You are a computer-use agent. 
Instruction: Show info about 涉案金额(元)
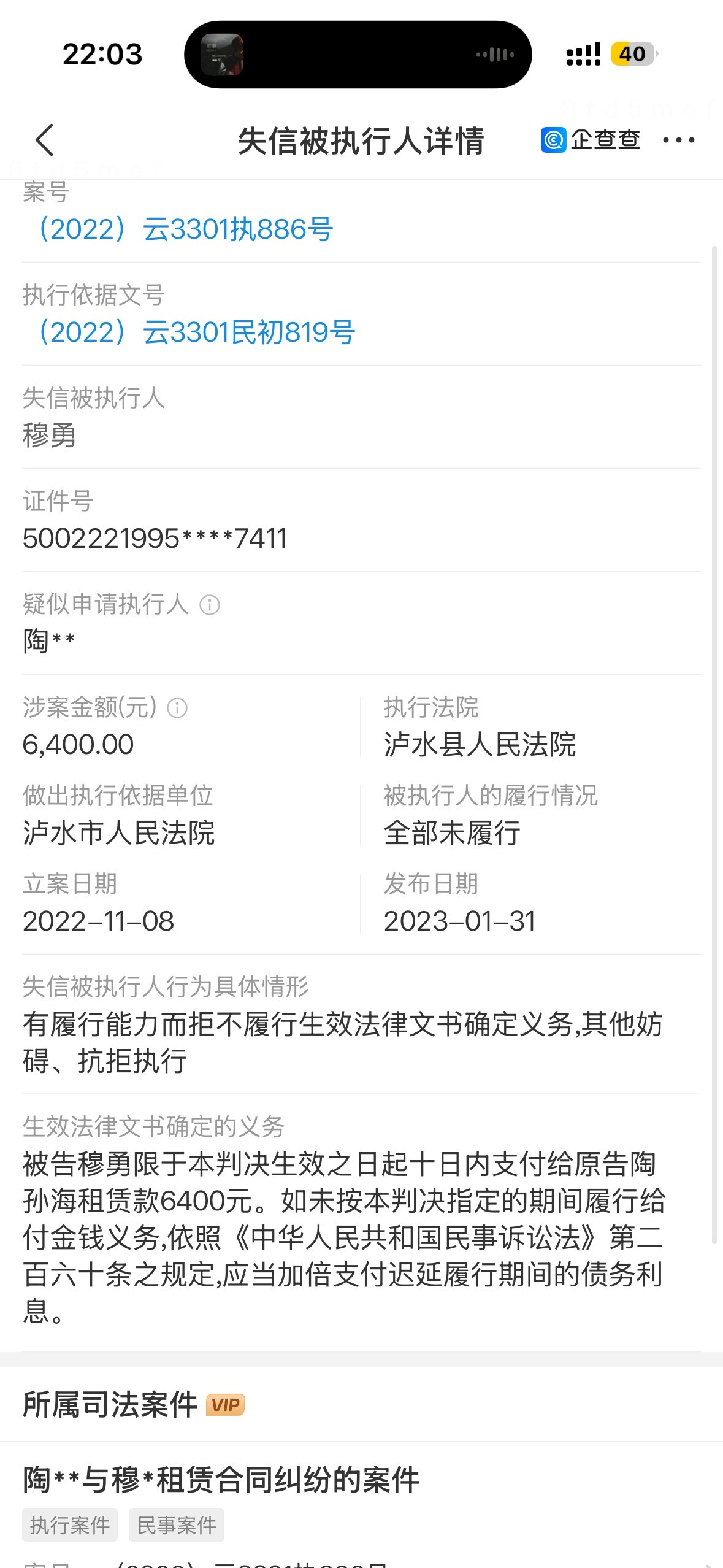point(178,709)
